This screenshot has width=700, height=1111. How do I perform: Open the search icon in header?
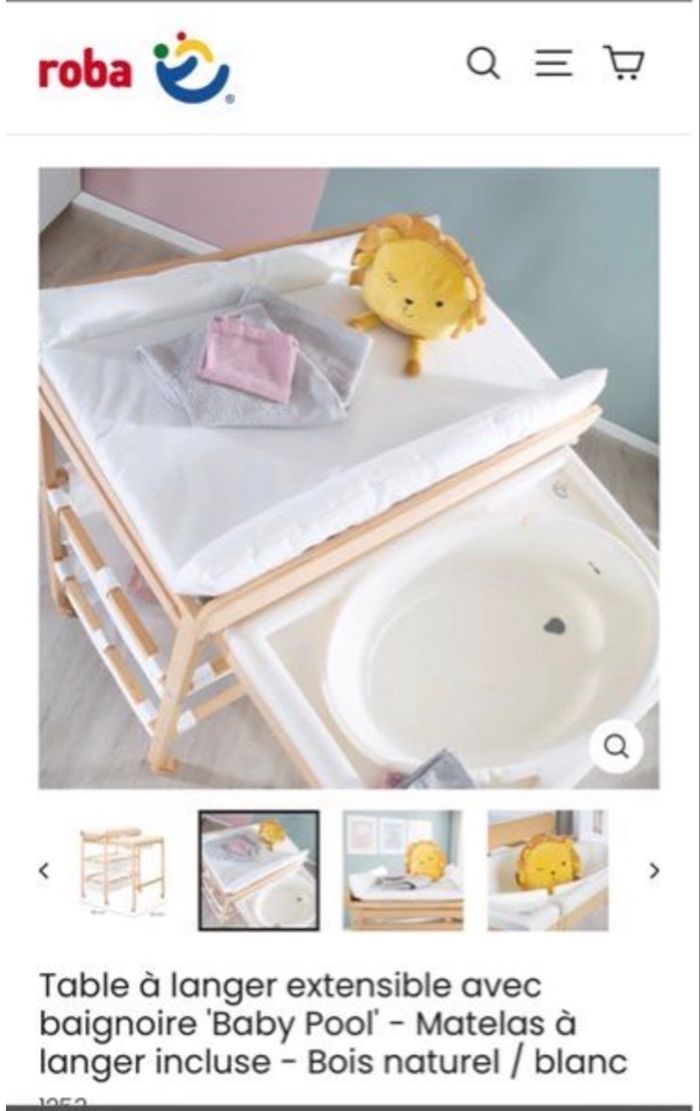click(483, 64)
